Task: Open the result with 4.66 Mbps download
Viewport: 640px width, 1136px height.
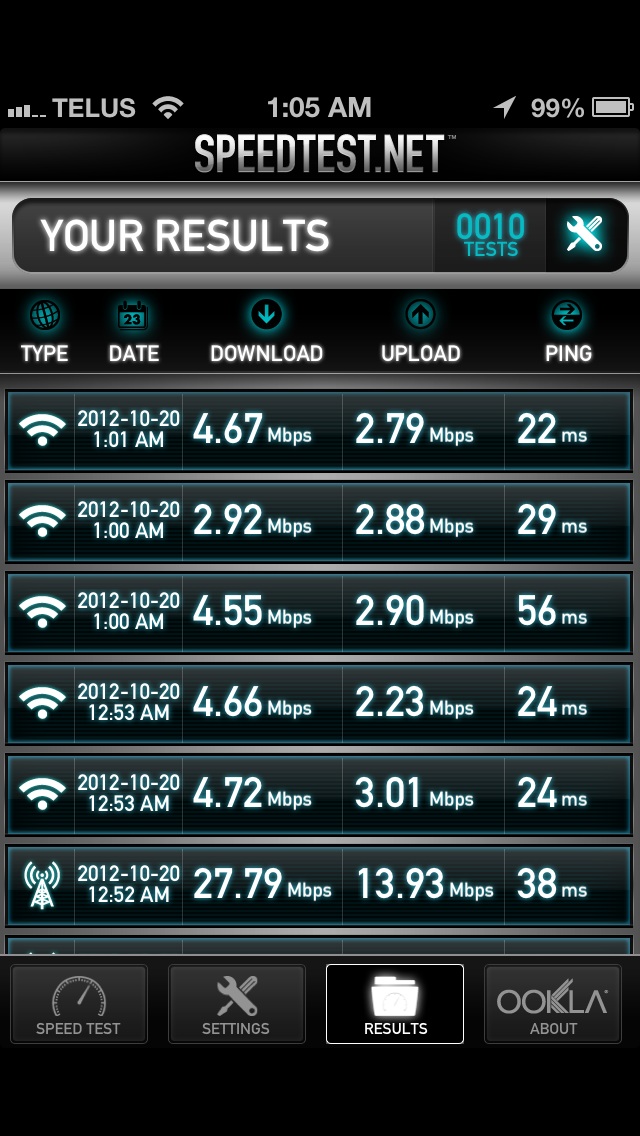Action: [x=319, y=703]
